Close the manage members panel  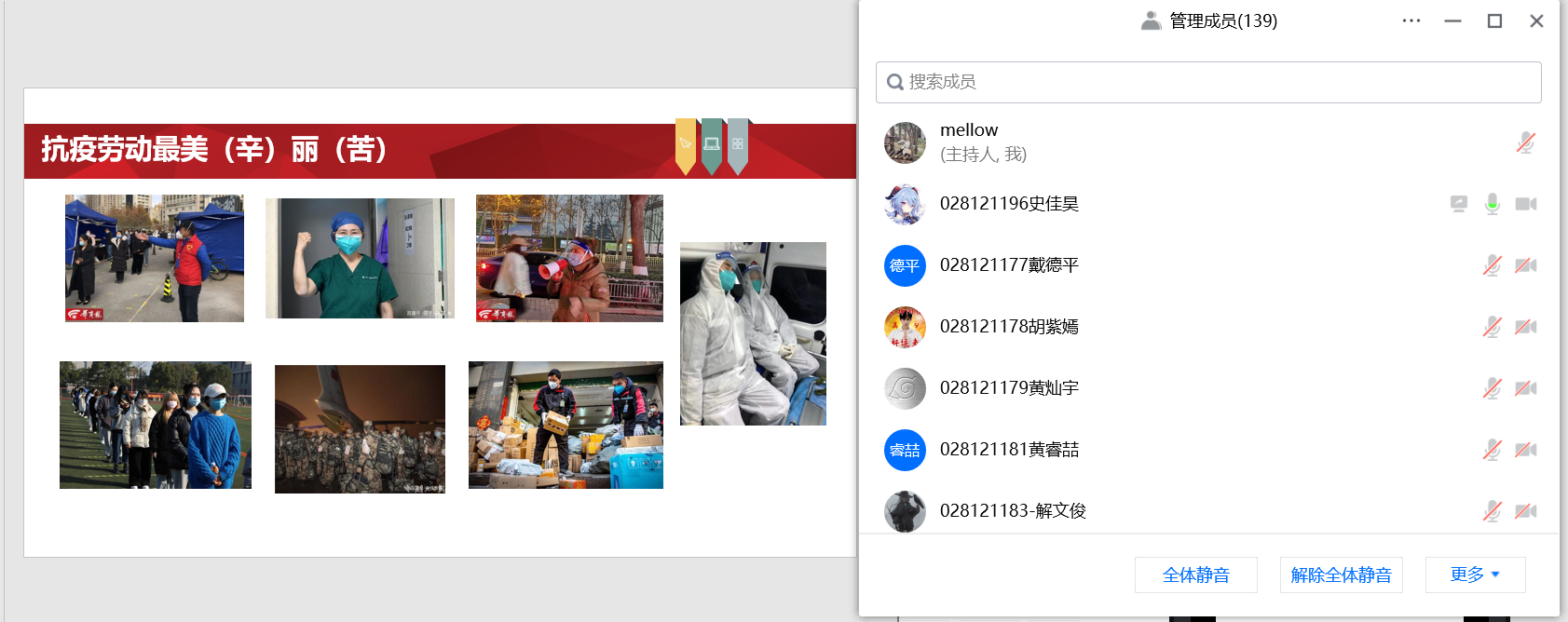point(1536,20)
